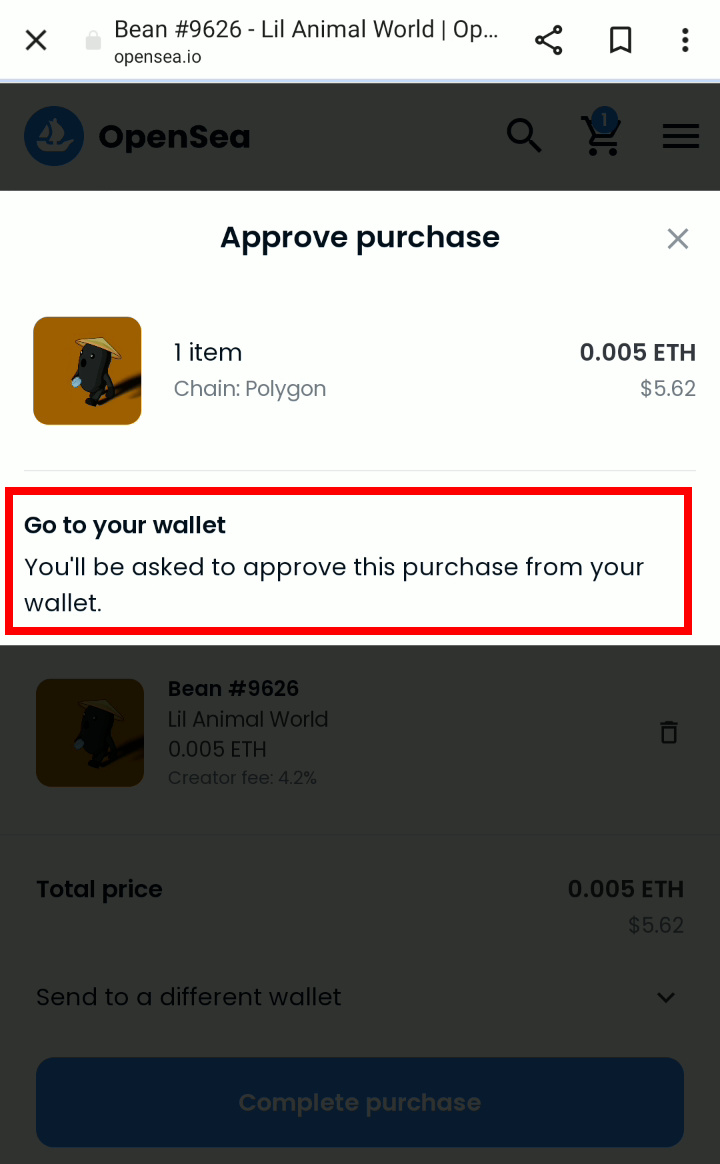The image size is (720, 1164).
Task: Share this OpenSea page
Action: (x=549, y=40)
